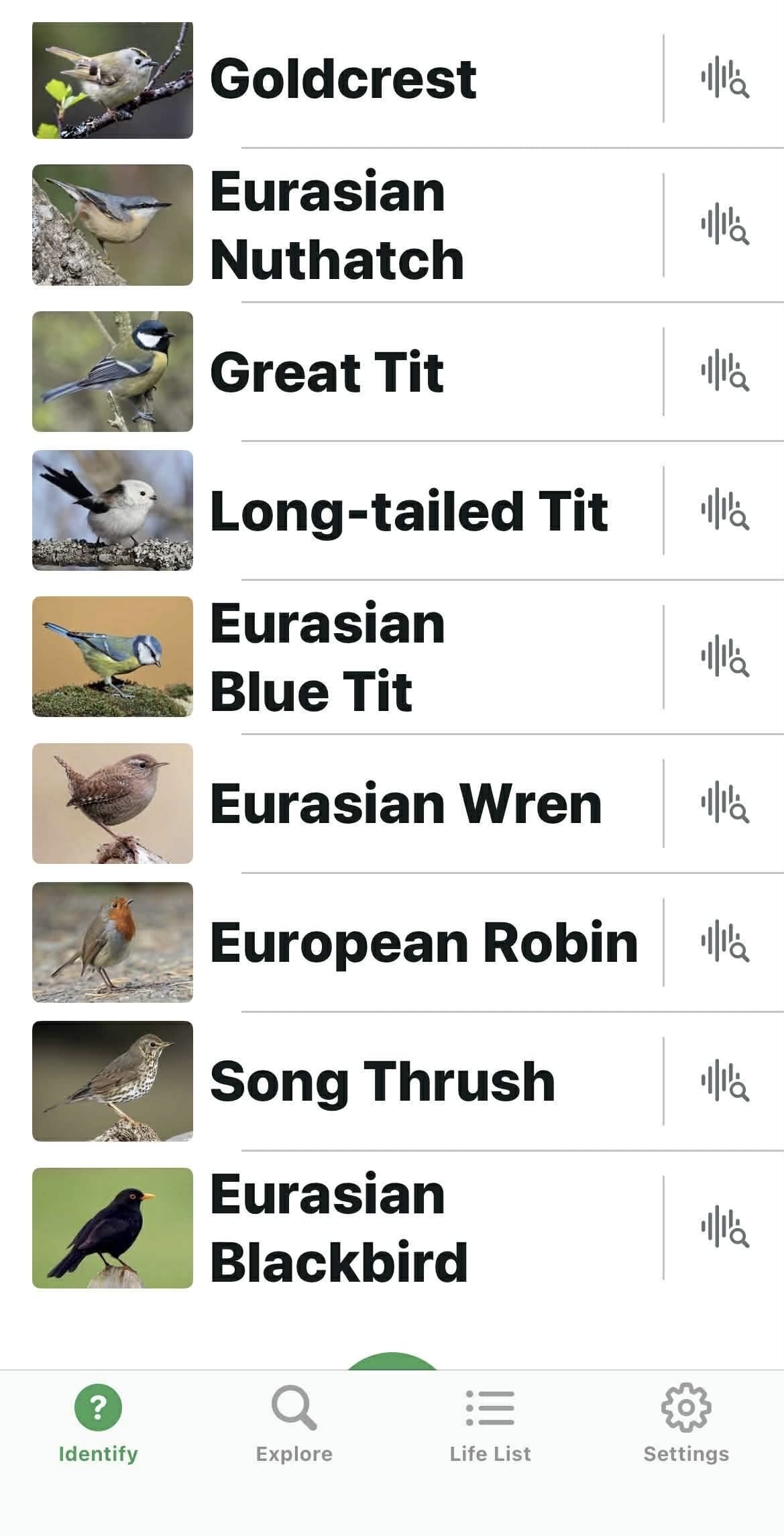Viewport: 784px width, 1536px height.
Task: Open the European Robin entry
Action: [x=423, y=942]
